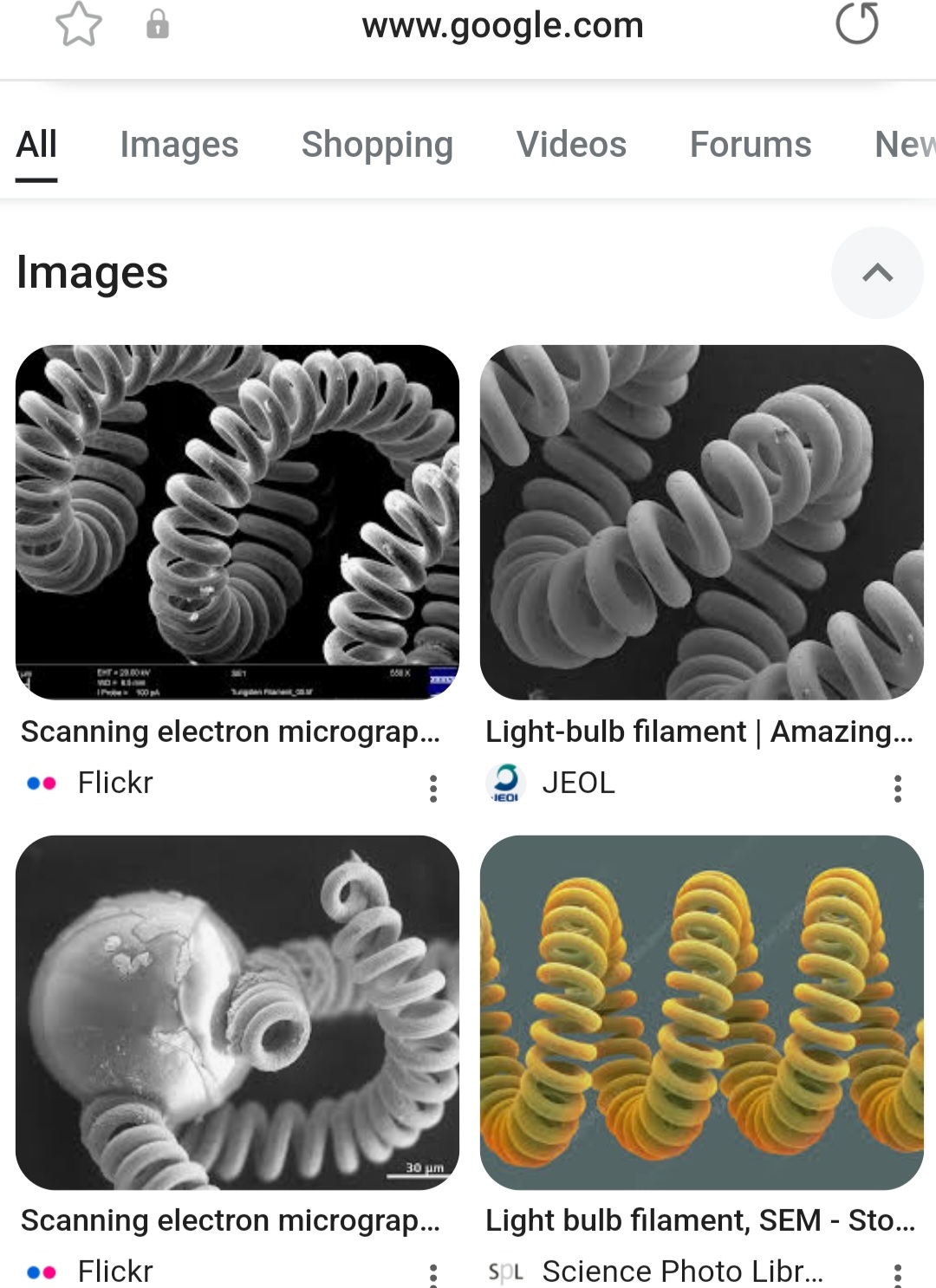Open the first Flickr scanning electron micrograph
The height and width of the screenshot is (1288, 936).
(x=237, y=522)
